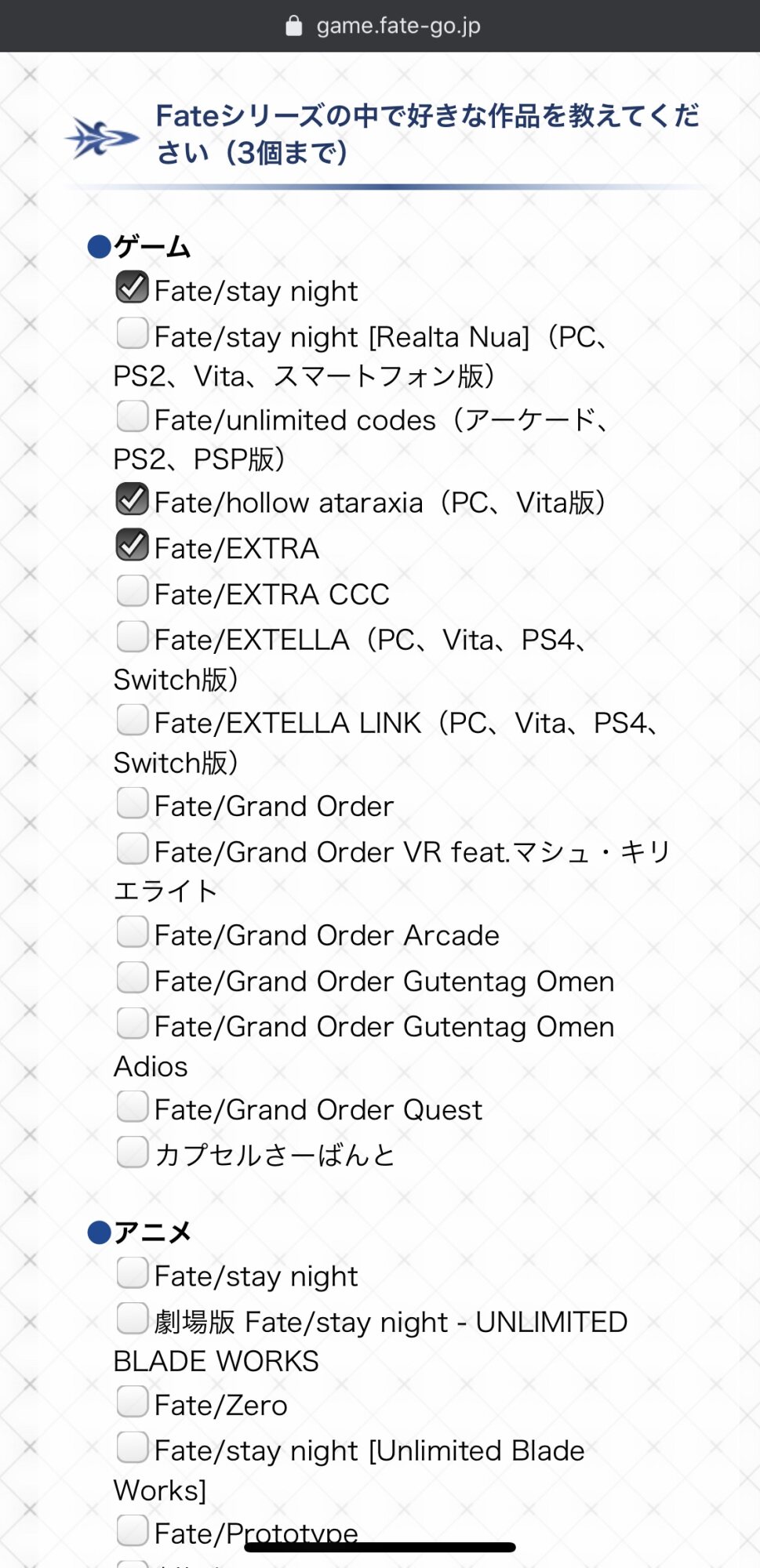Select the Fate/unlimited codes checkbox

tap(132, 416)
